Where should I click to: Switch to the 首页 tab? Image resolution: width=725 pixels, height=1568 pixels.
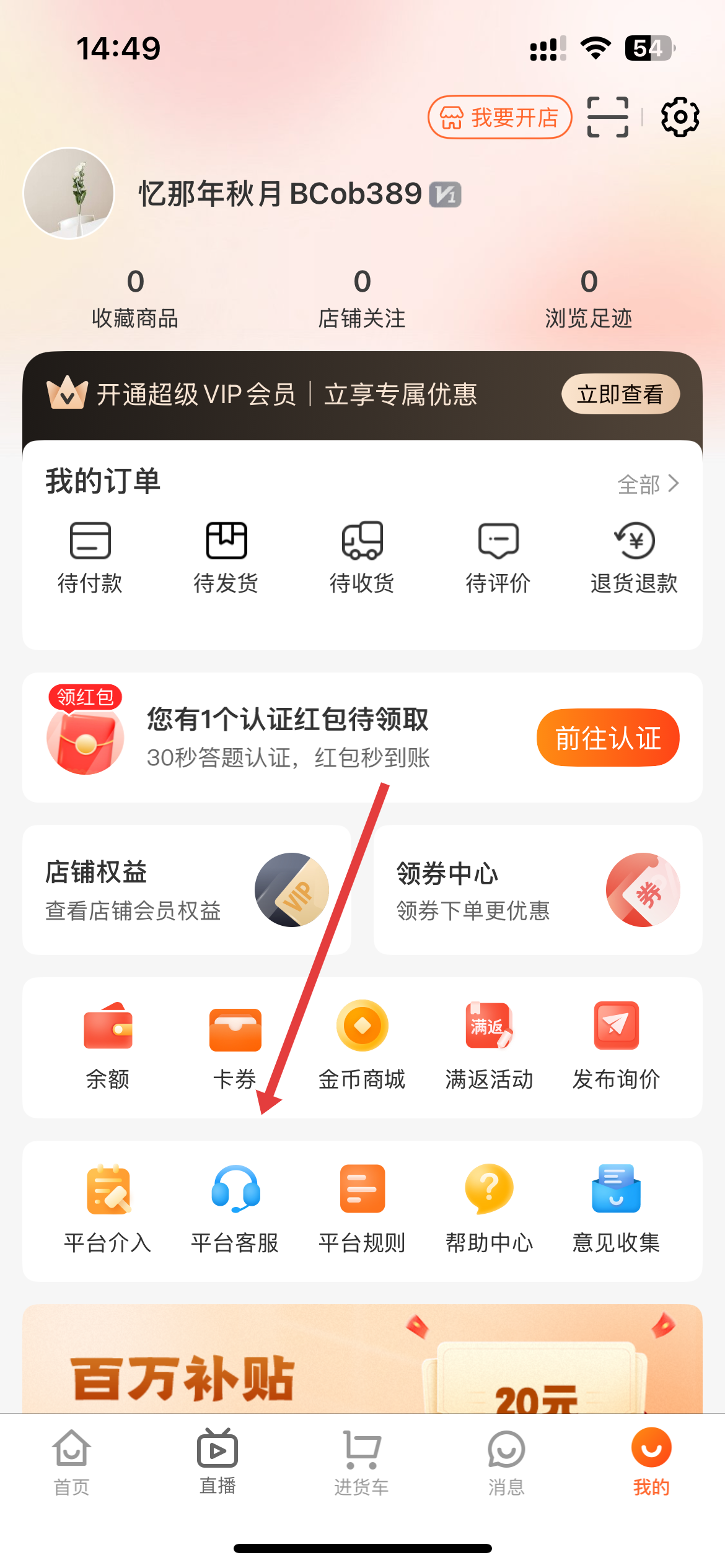(72, 1461)
